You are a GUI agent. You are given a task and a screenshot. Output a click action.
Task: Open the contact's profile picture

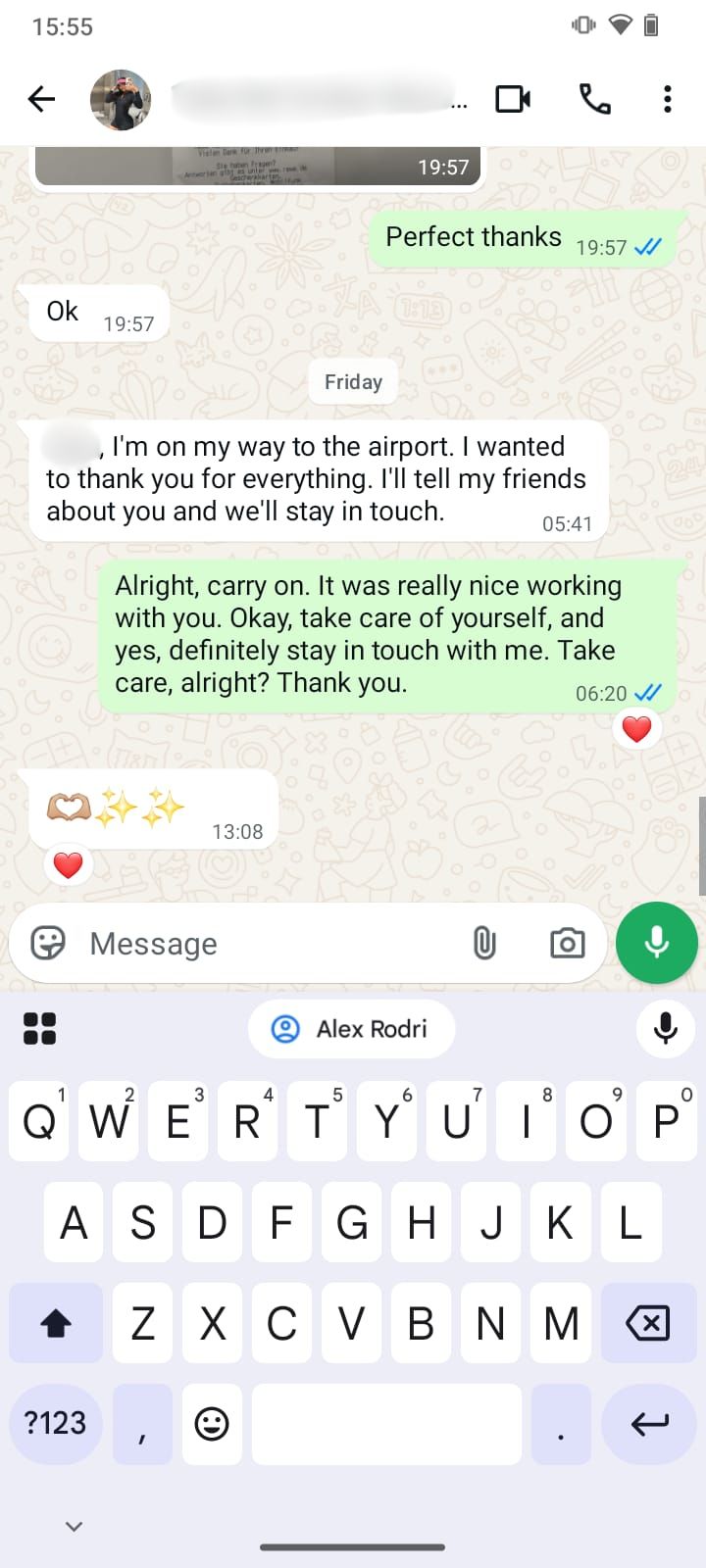pos(121,99)
